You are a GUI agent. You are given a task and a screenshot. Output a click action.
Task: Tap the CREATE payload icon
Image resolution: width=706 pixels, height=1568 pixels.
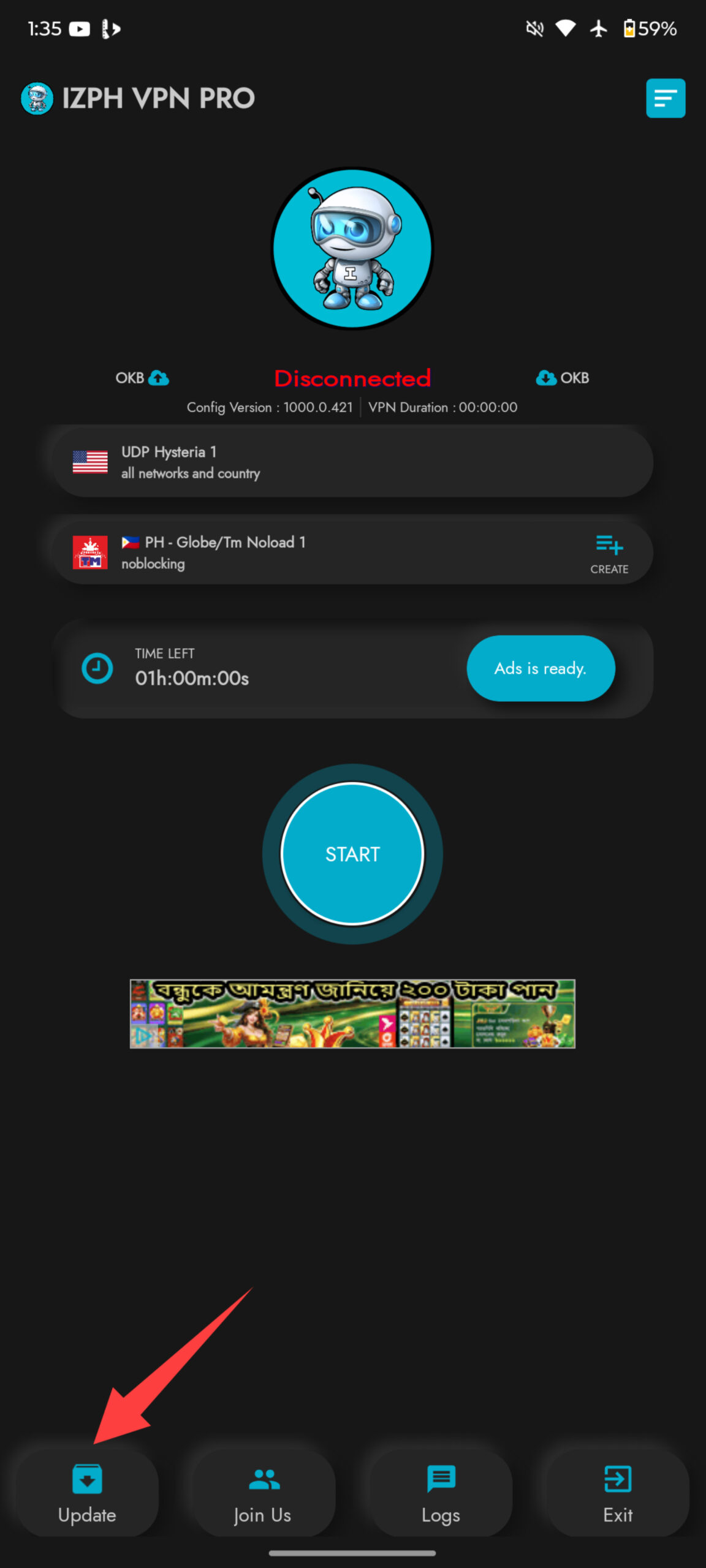pyautogui.click(x=609, y=553)
